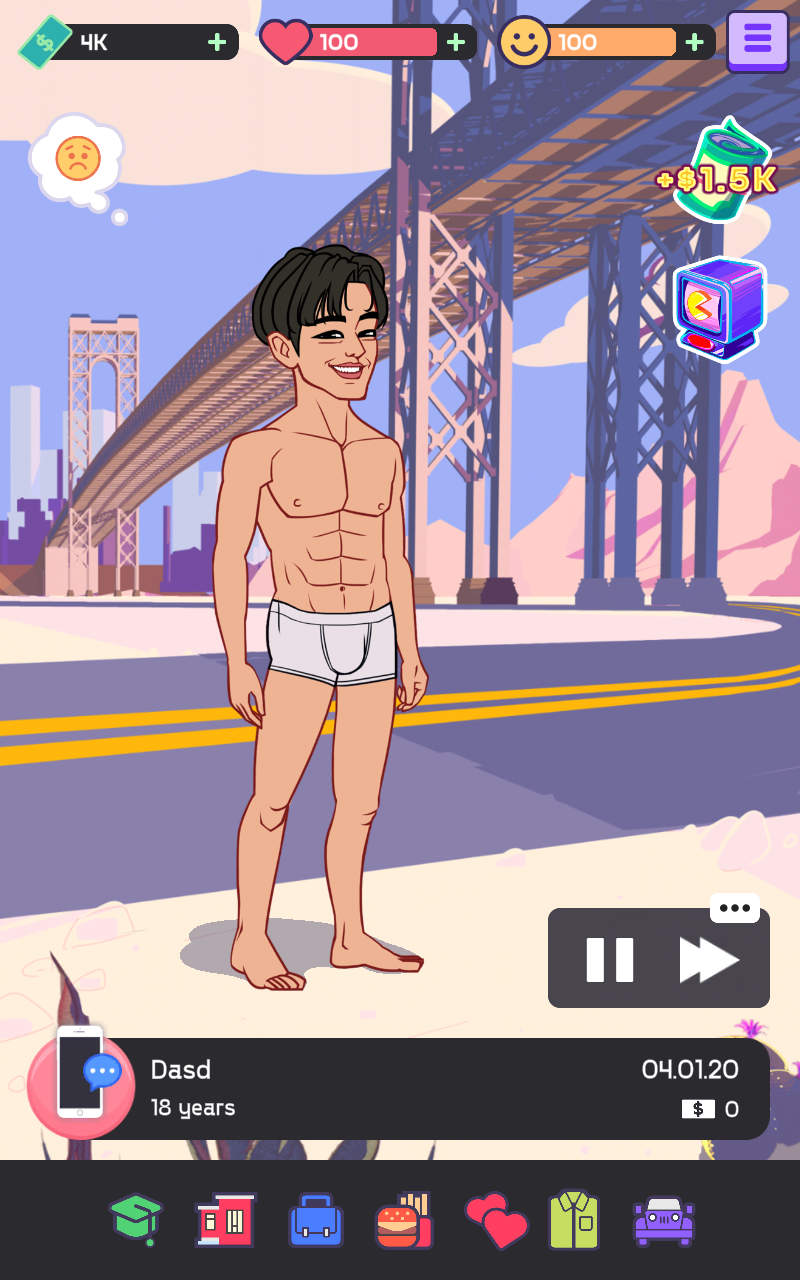Open the three-dots speed options

click(x=735, y=908)
